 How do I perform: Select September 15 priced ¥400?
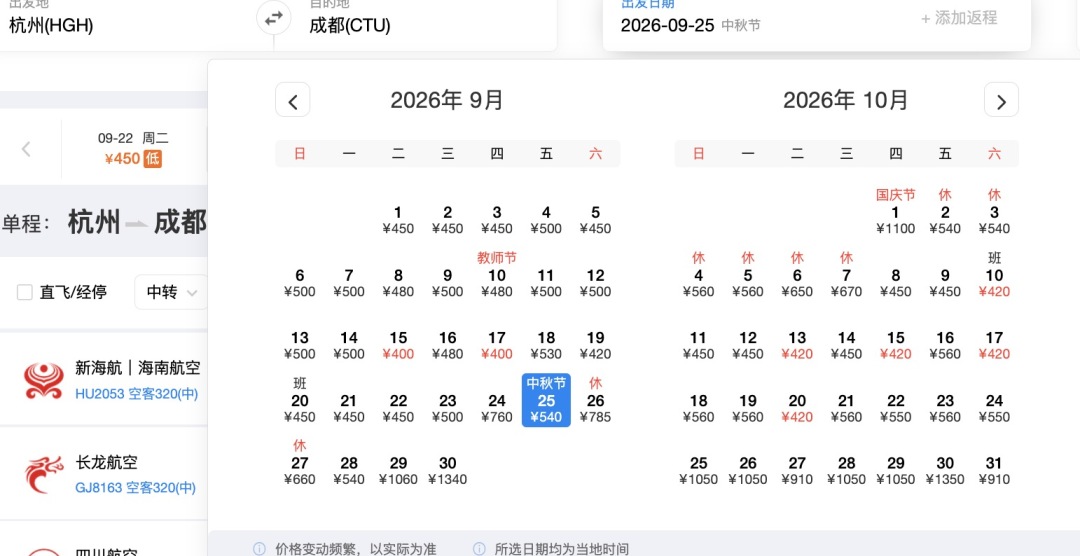coord(398,345)
